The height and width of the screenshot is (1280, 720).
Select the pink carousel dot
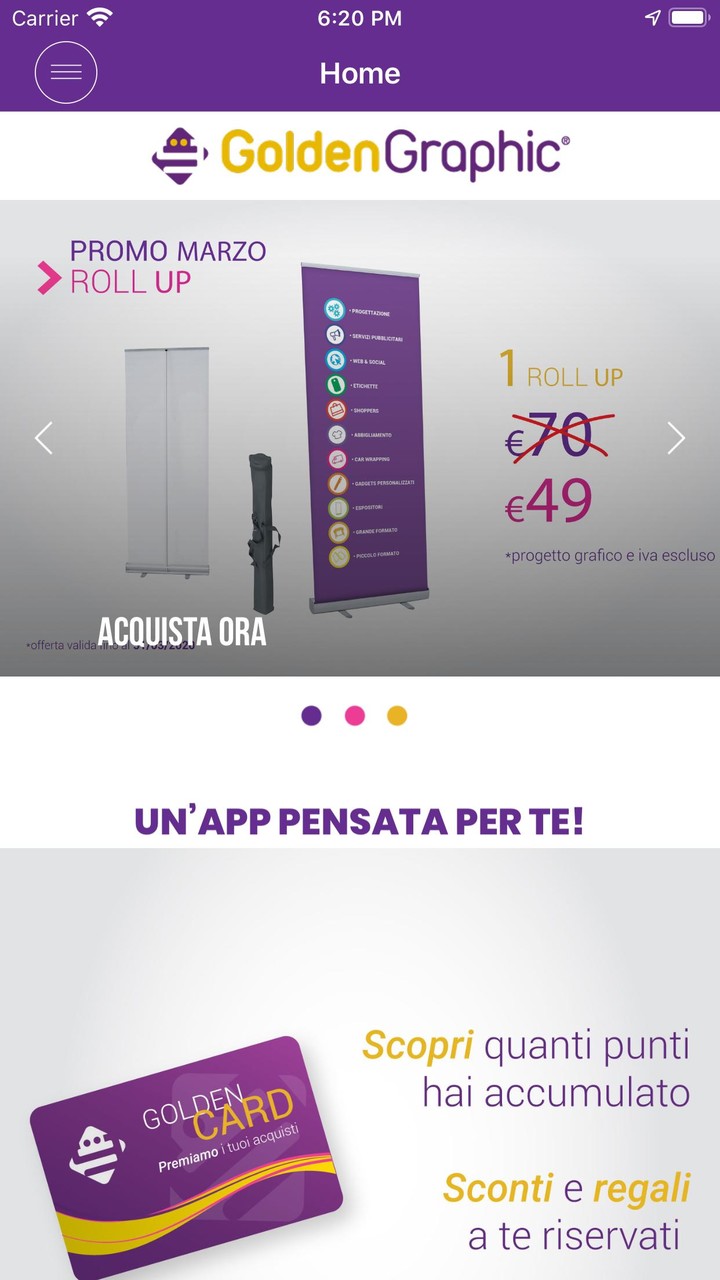(x=355, y=716)
